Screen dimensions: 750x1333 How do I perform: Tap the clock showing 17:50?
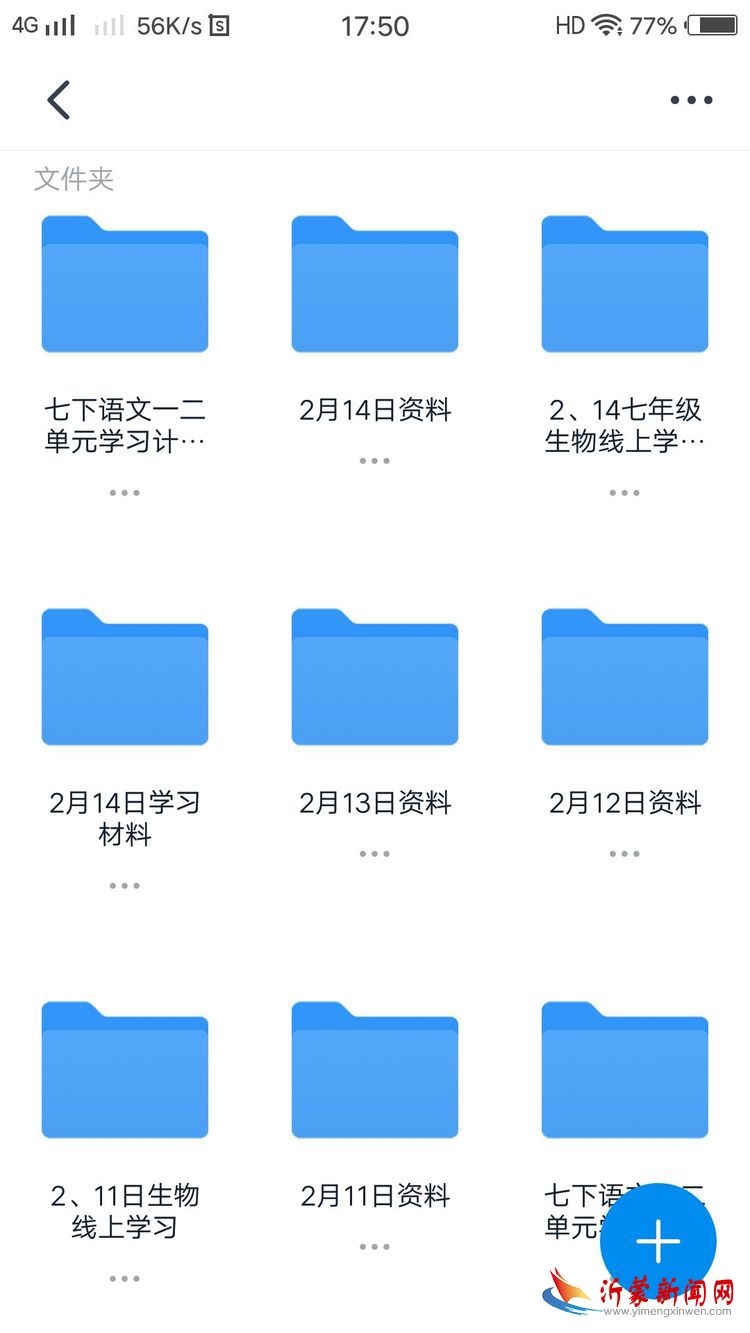(x=374, y=26)
